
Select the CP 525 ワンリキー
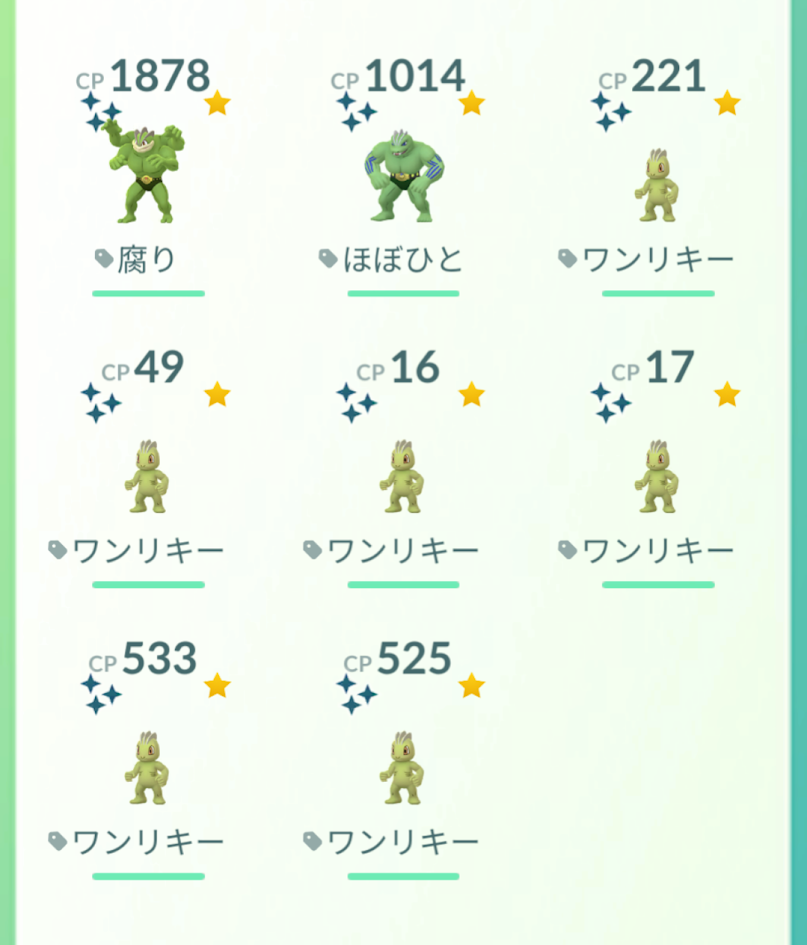click(402, 767)
